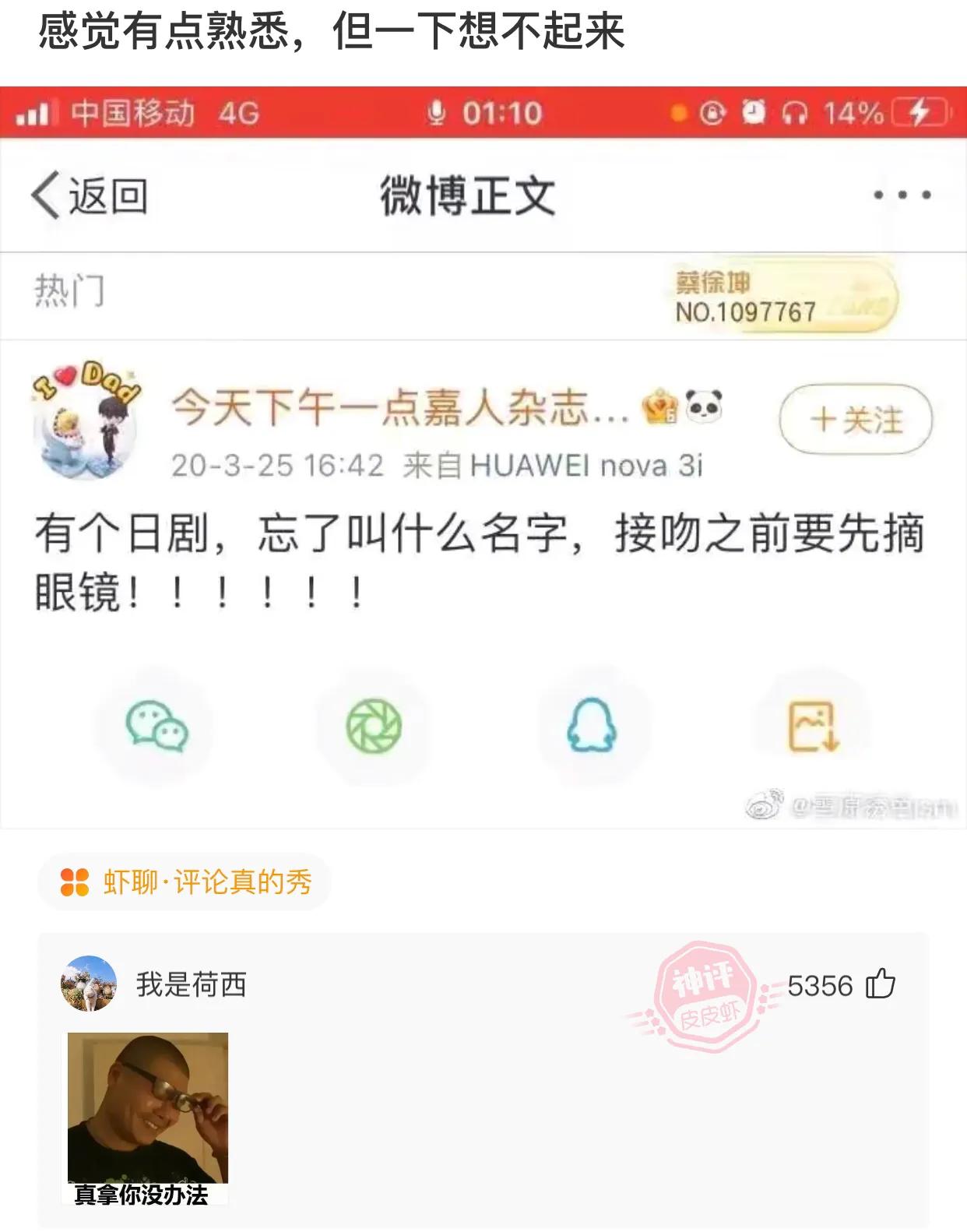Share the post to QQ
Screen dimensions: 967x1232
[593, 724]
